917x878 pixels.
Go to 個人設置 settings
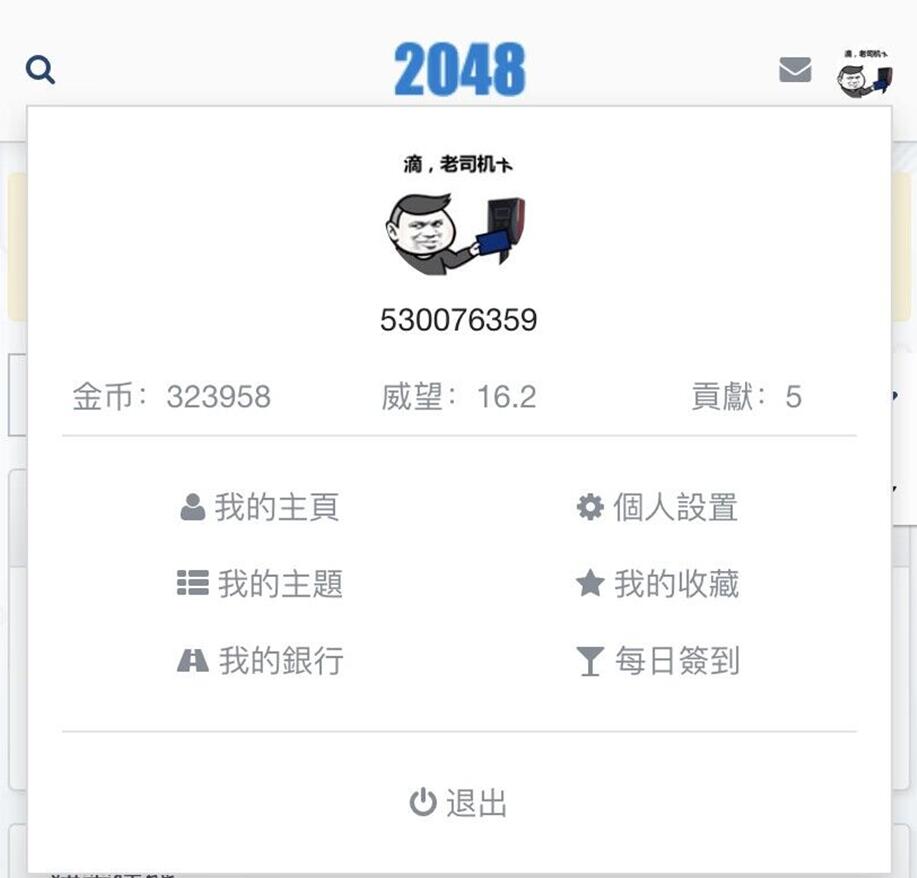tap(657, 507)
